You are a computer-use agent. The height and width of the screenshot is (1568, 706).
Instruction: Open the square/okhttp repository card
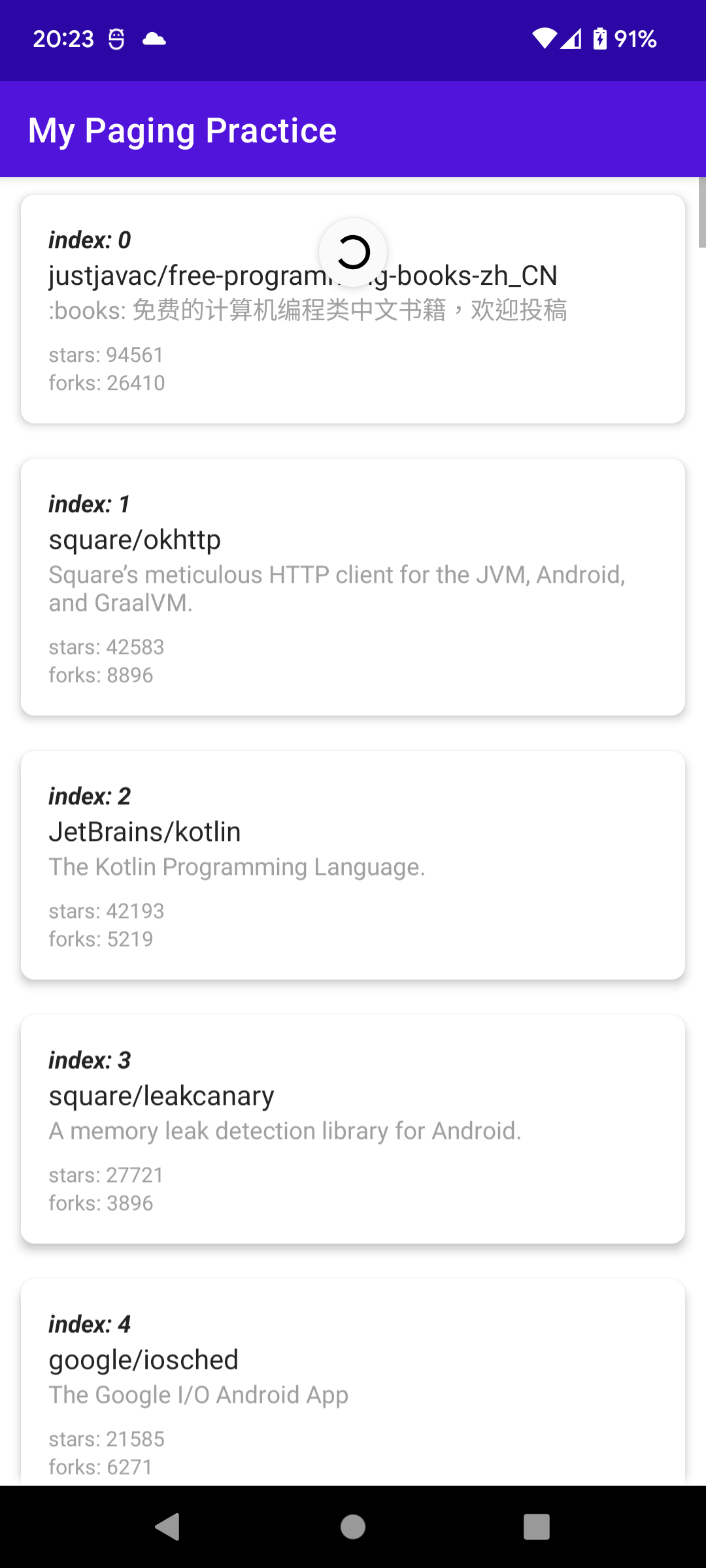point(352,588)
